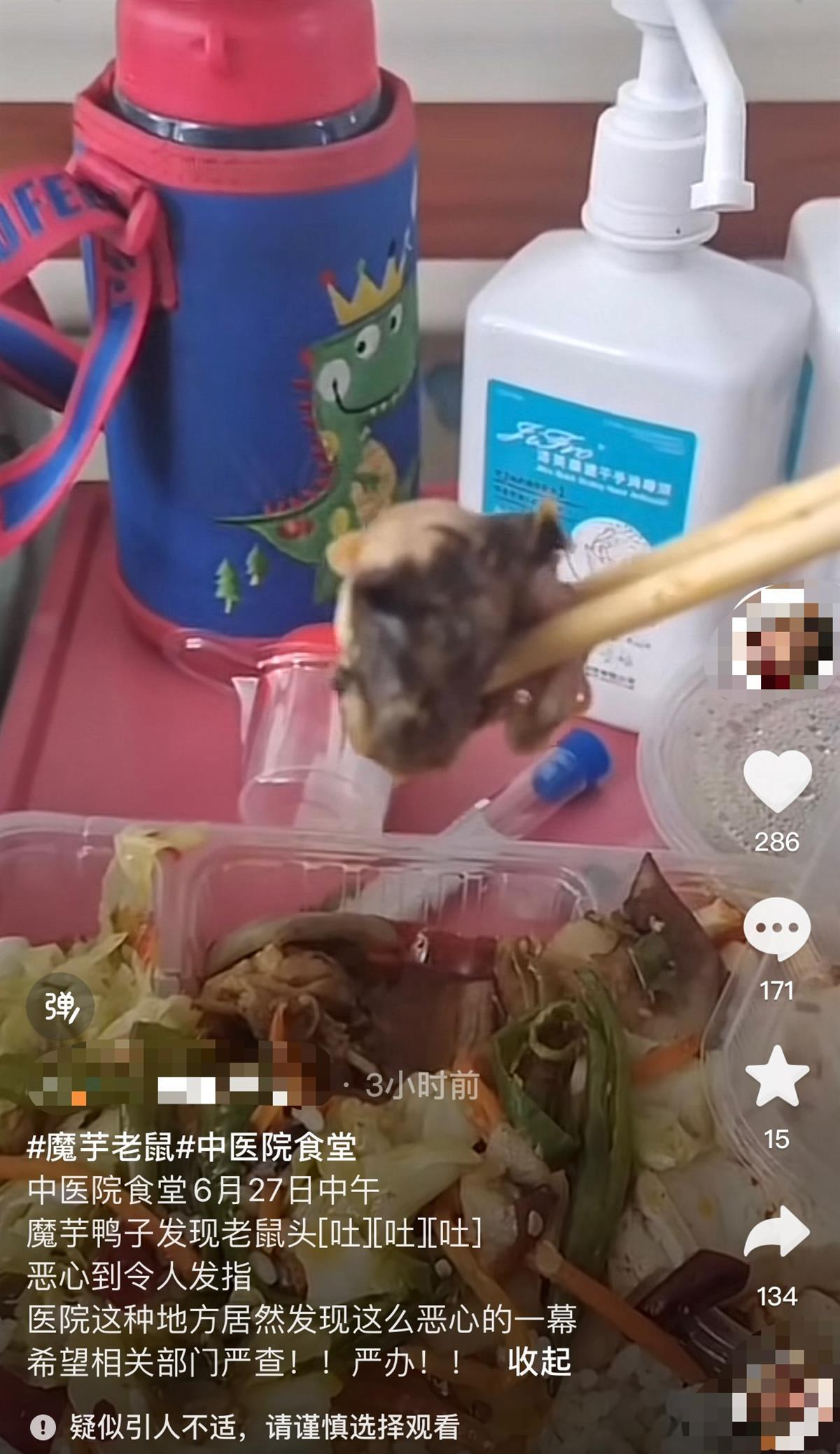840x1454 pixels.
Task: Collapse the caption with 收起
Action: (539, 1362)
